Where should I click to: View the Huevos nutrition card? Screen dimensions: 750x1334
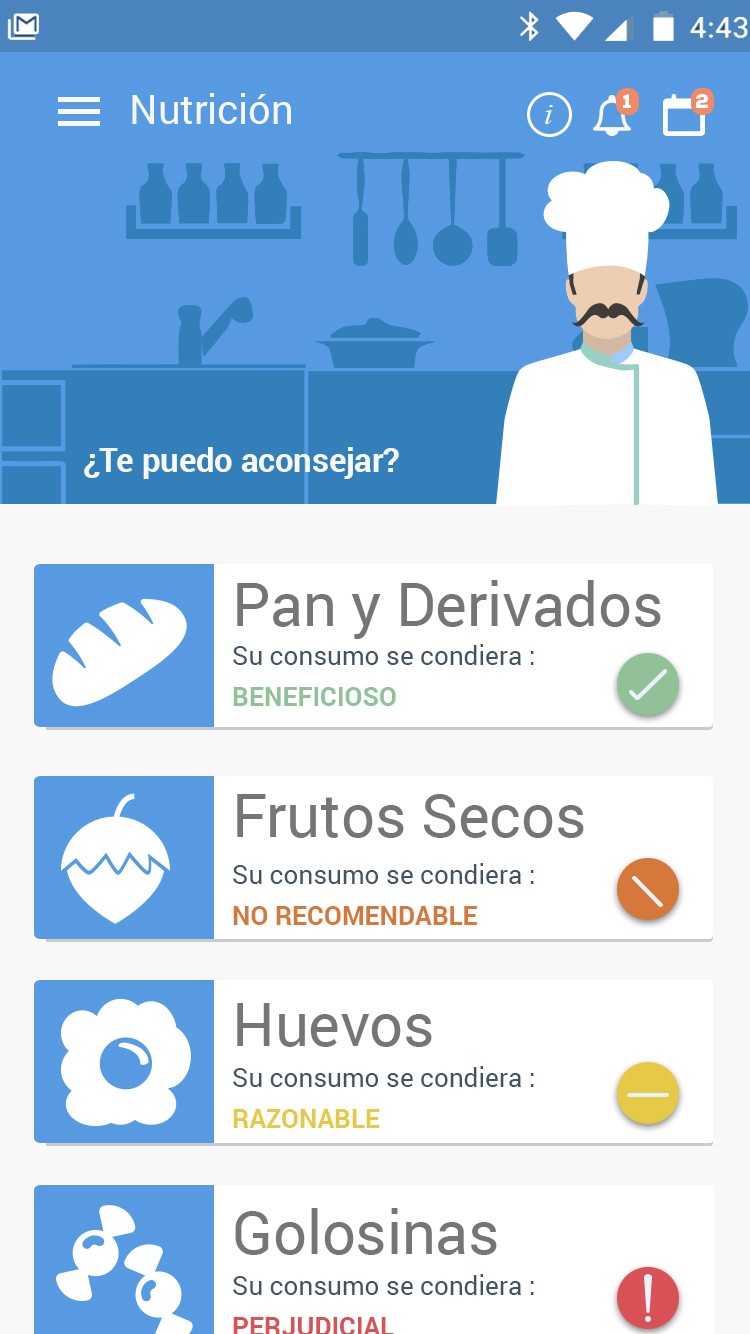point(373,1062)
